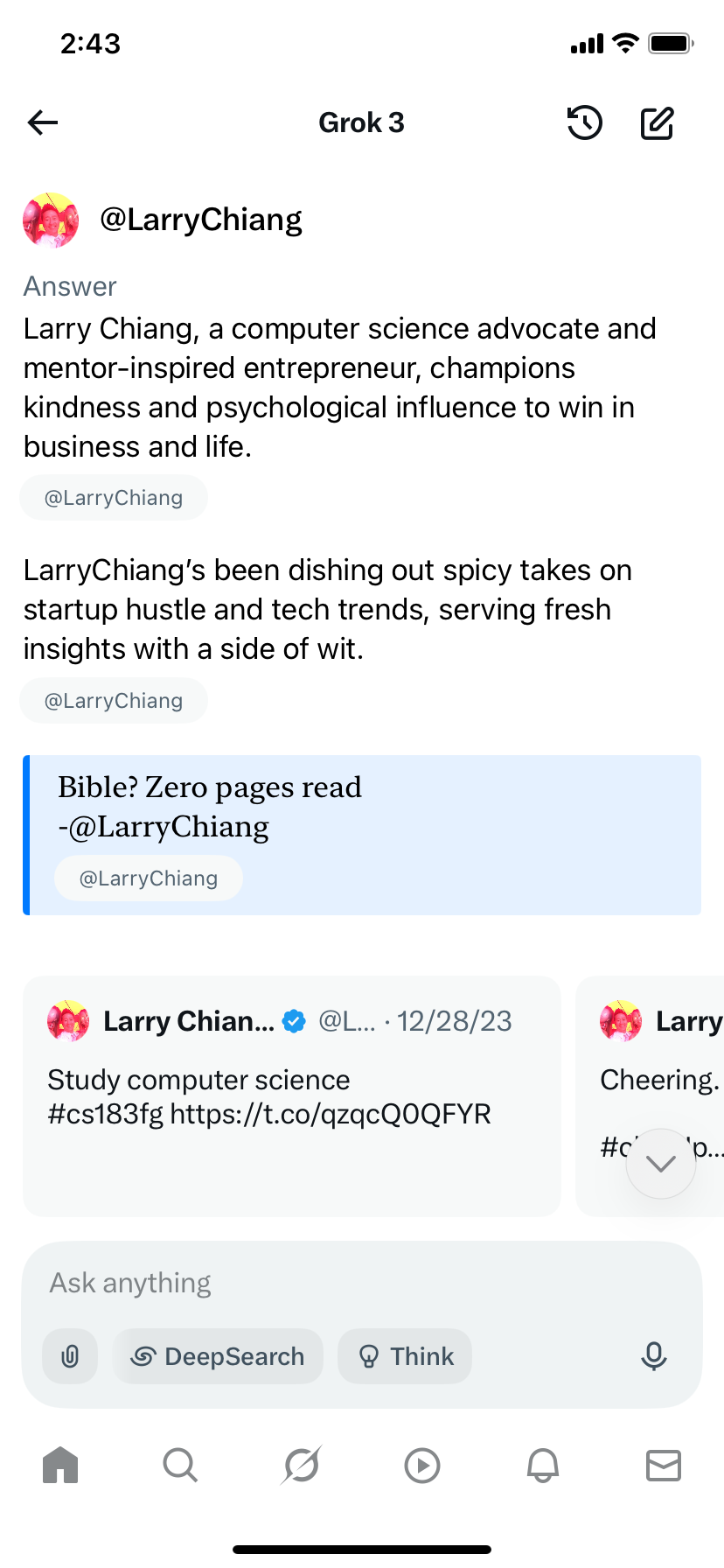Enable DeepSearch mode
The image size is (724, 1568).
218,1356
